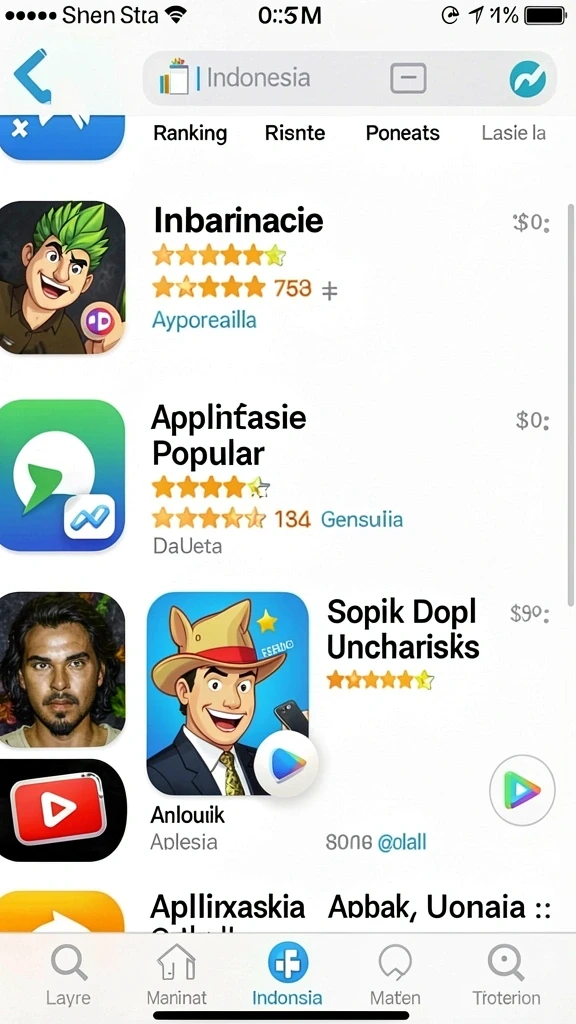Open the Indonsia bottom tab
This screenshot has width=576, height=1024.
[287, 975]
